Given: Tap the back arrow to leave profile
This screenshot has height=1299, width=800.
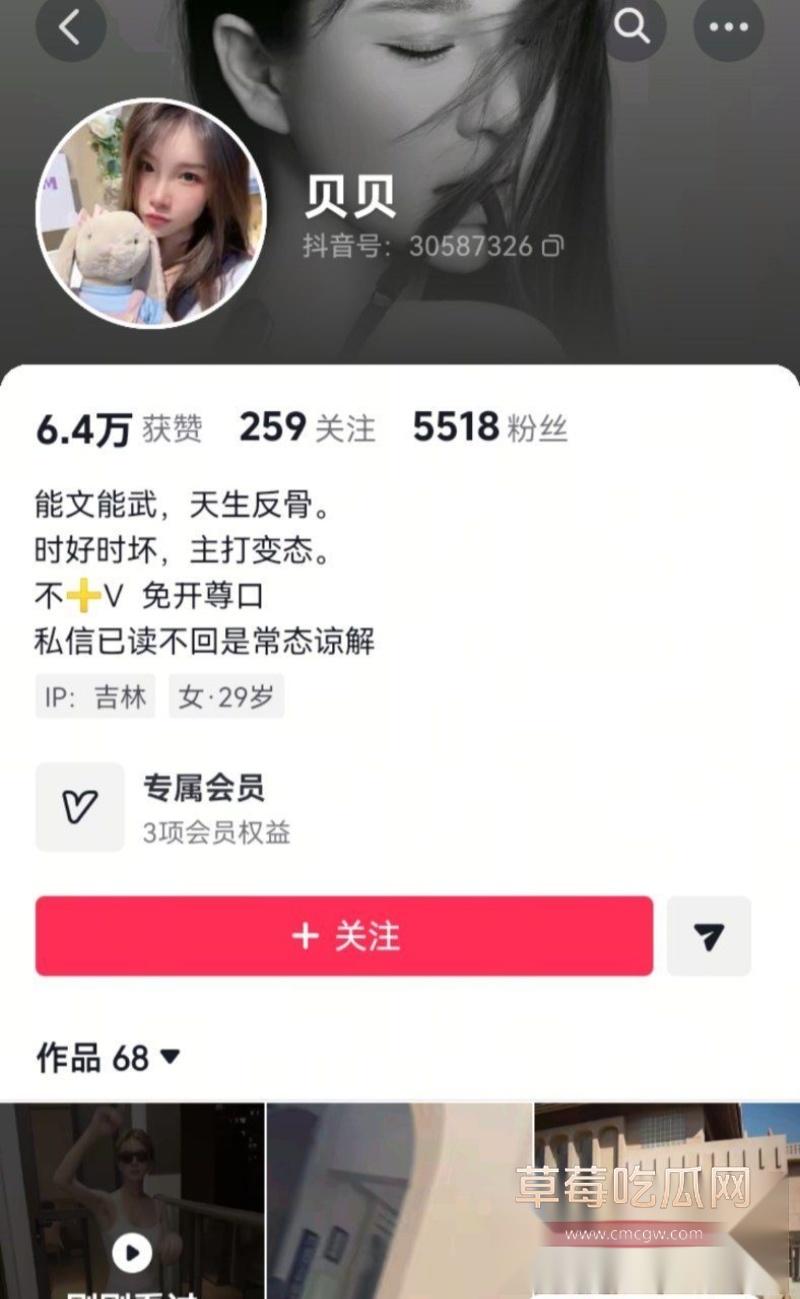Looking at the screenshot, I should [70, 29].
